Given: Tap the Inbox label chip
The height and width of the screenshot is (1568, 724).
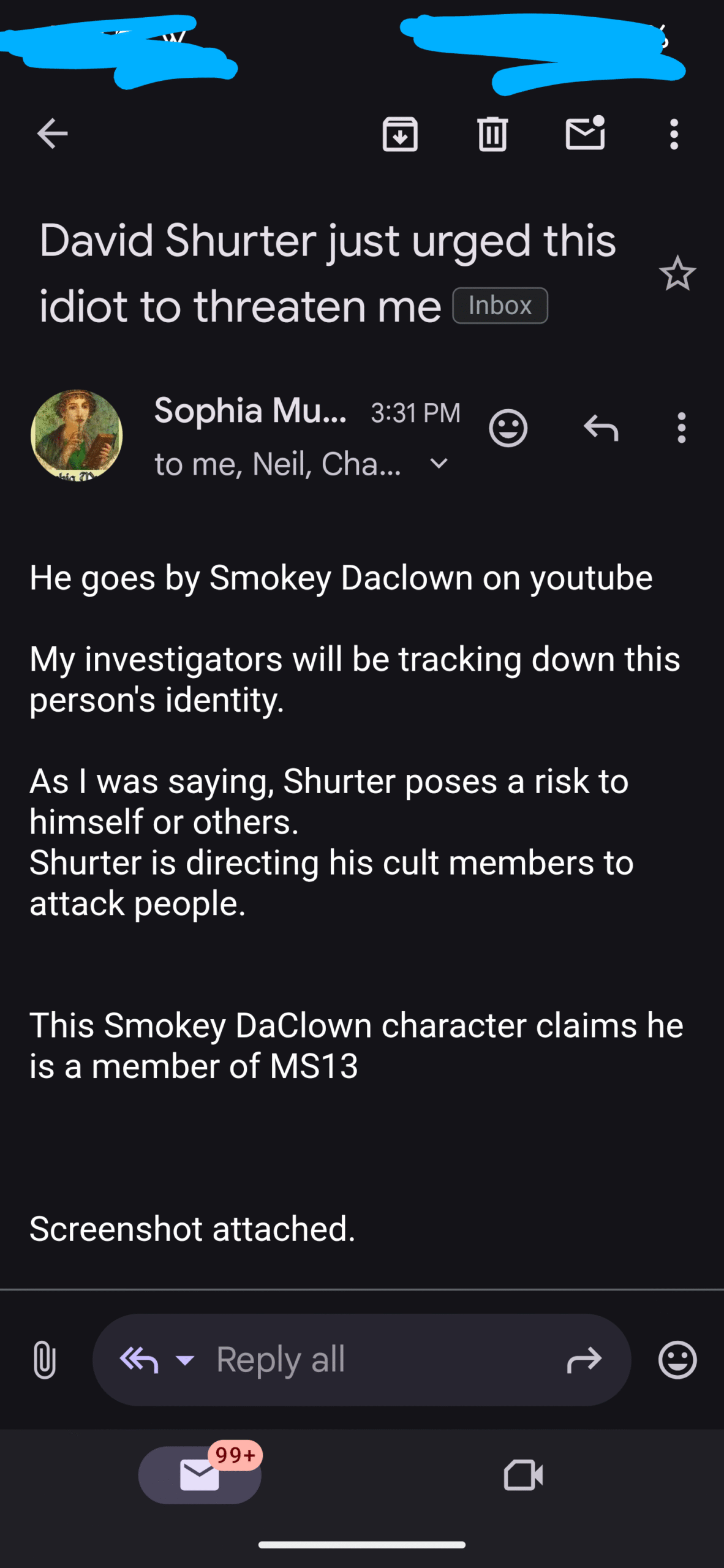Looking at the screenshot, I should pos(500,305).
